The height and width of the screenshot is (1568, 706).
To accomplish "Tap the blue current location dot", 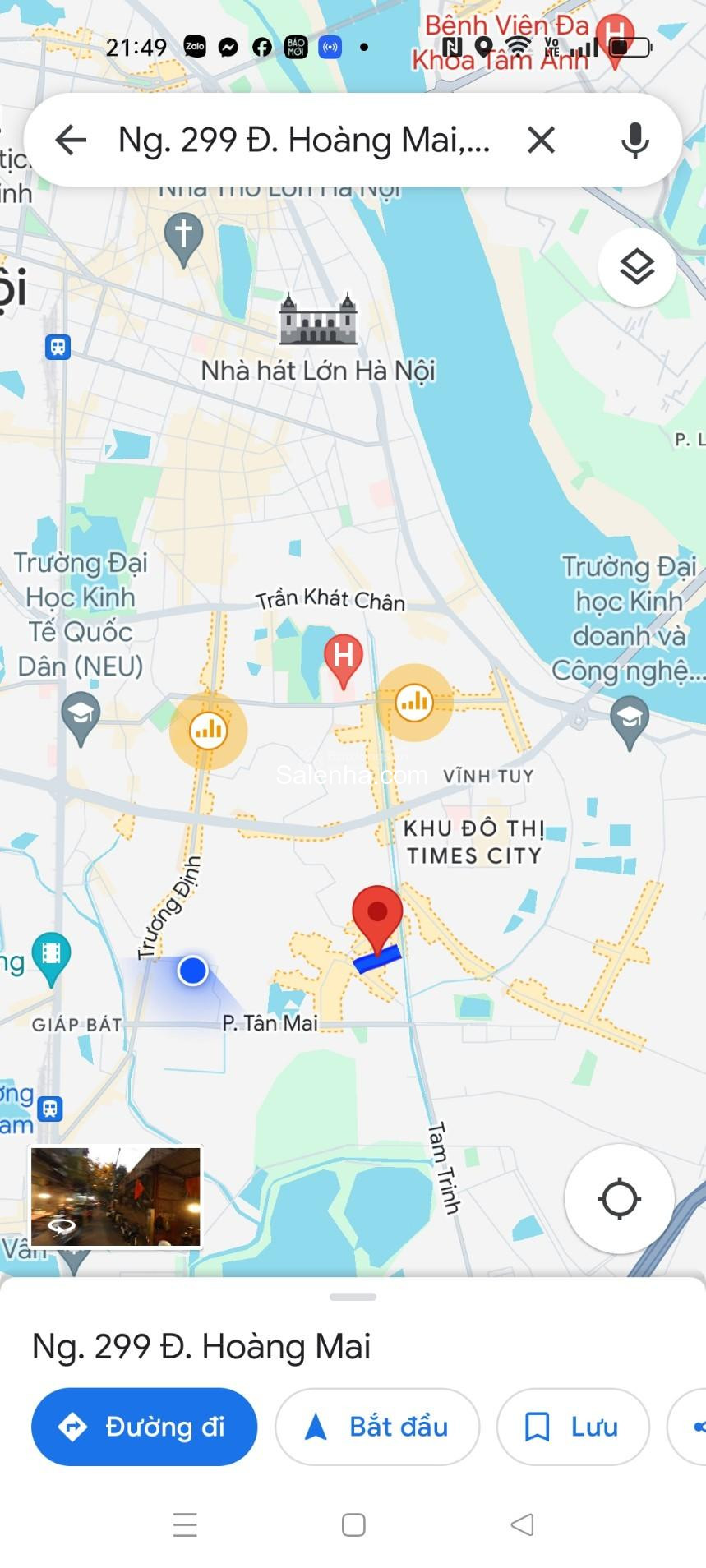I will pyautogui.click(x=192, y=971).
